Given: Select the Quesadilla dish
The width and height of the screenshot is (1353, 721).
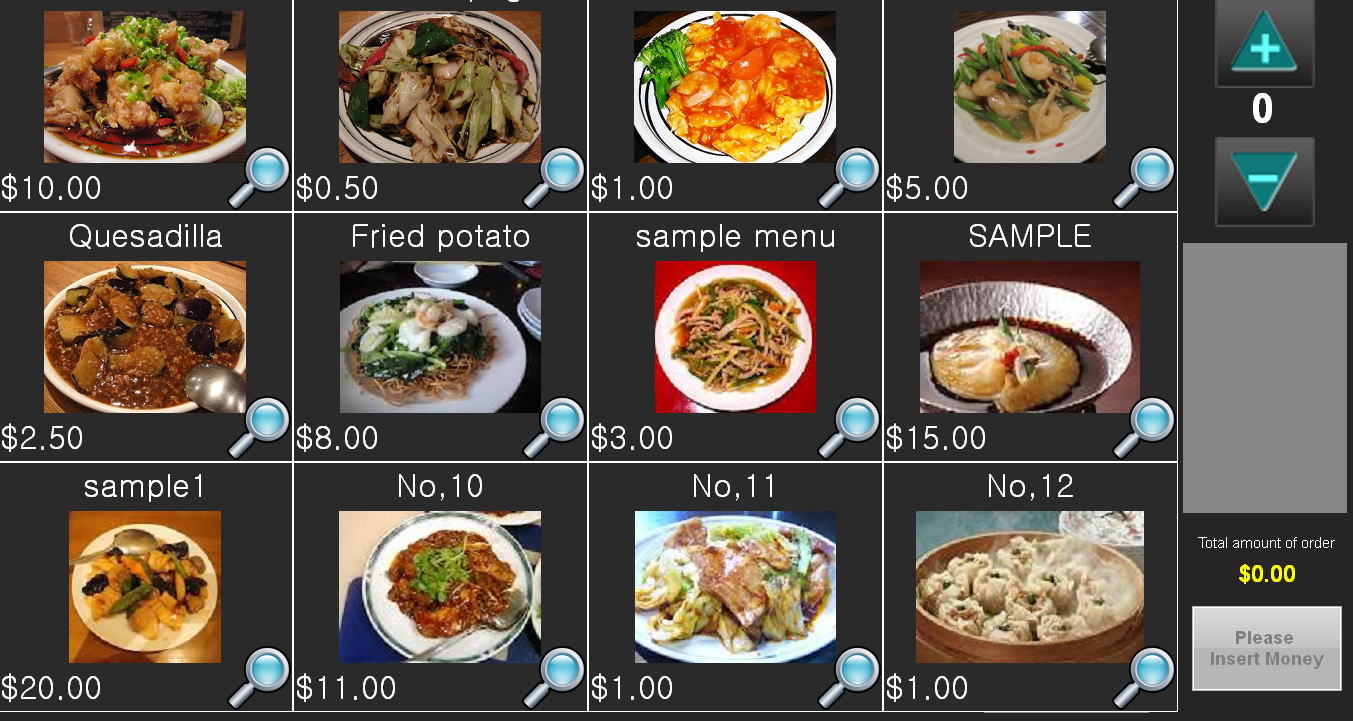Looking at the screenshot, I should (x=145, y=337).
